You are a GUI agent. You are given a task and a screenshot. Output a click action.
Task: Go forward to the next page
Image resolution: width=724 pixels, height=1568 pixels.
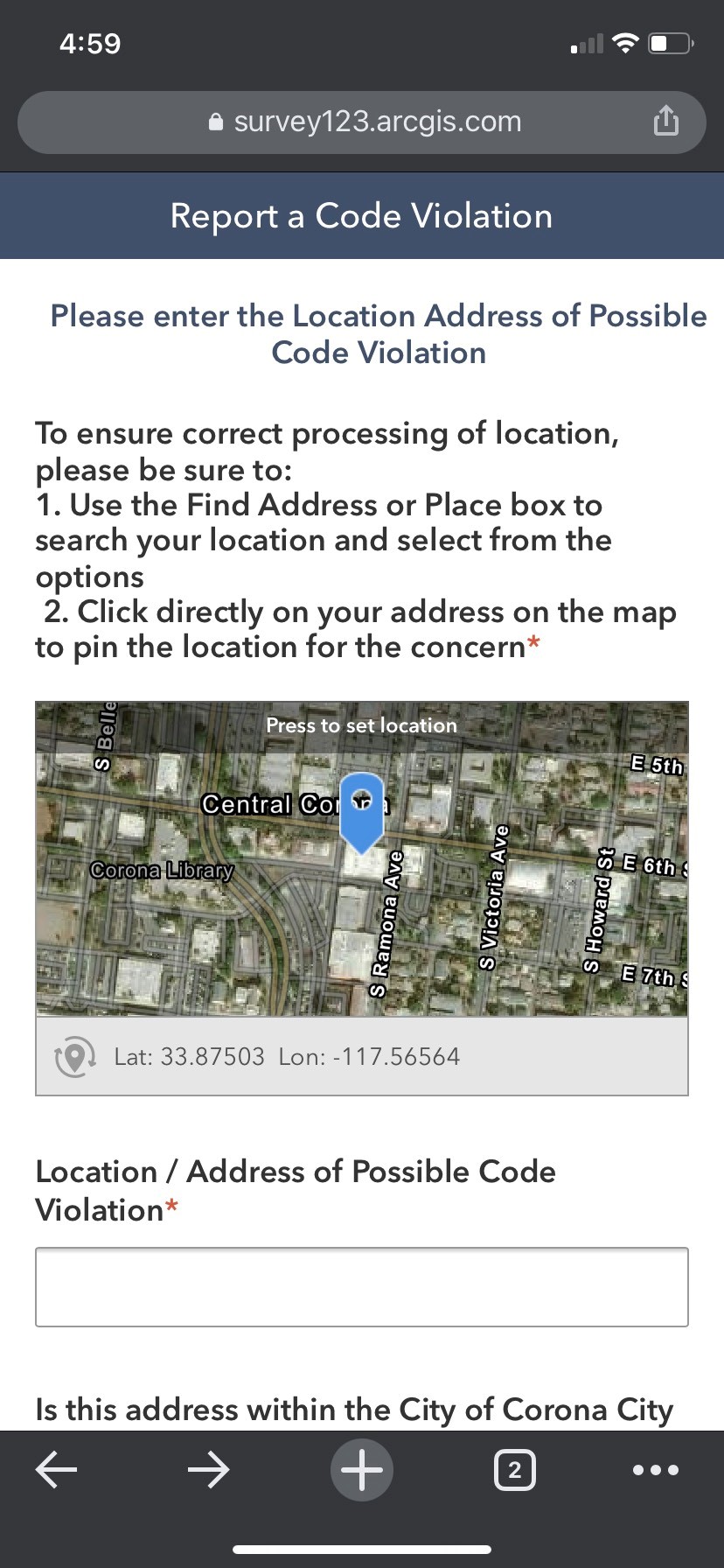208,1470
